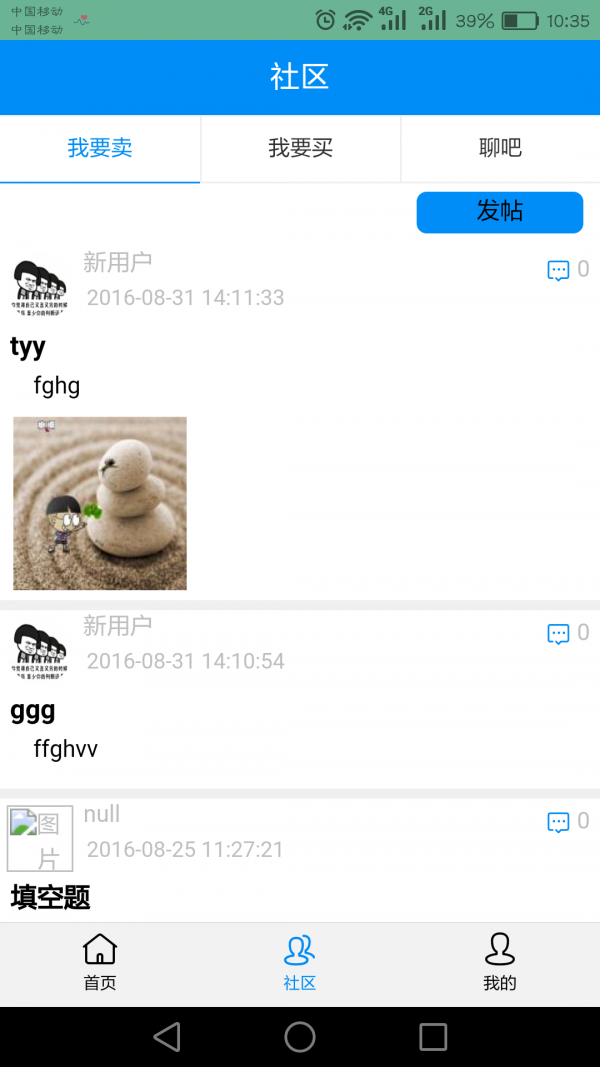View the stone photo in tyy post
The width and height of the screenshot is (600, 1067).
(x=100, y=503)
